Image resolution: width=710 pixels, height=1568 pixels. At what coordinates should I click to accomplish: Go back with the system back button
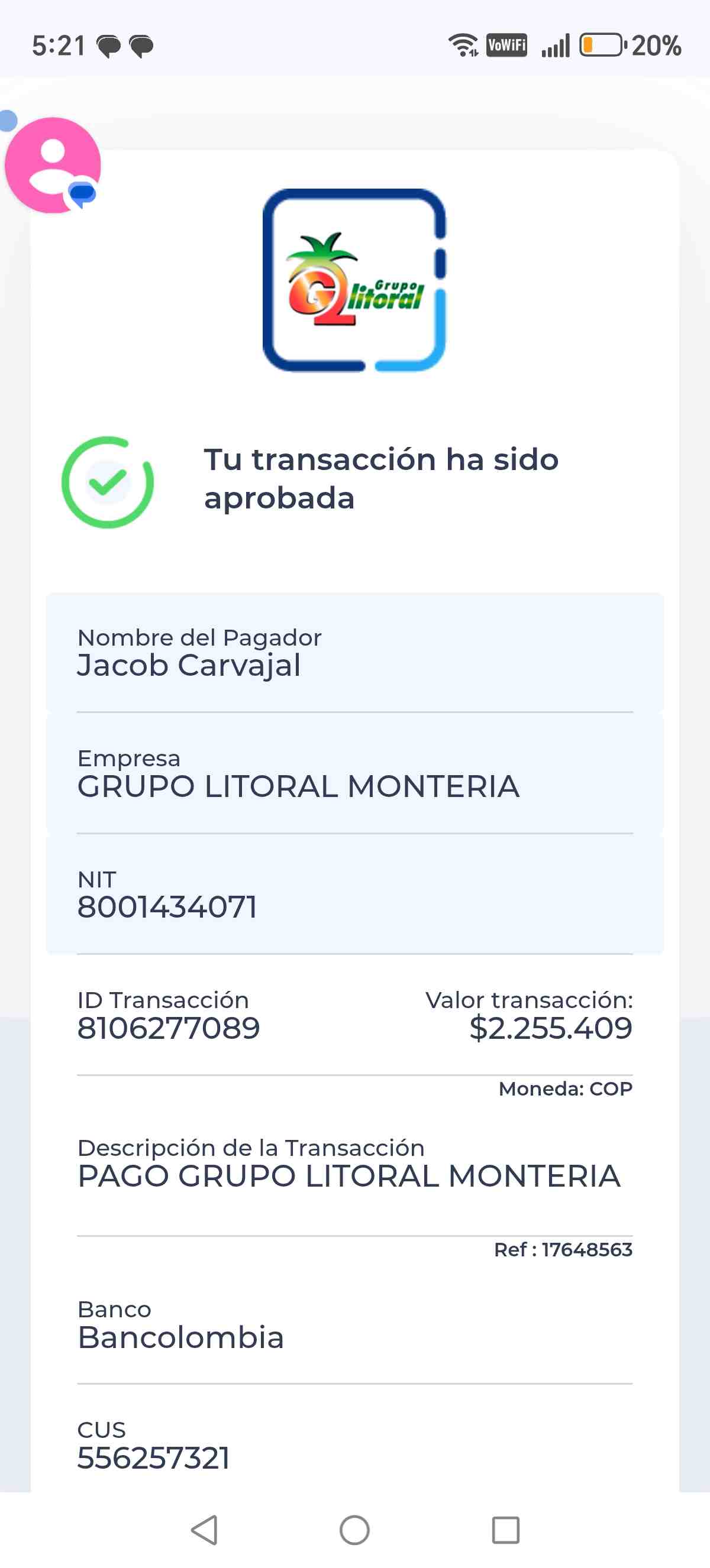205,1530
